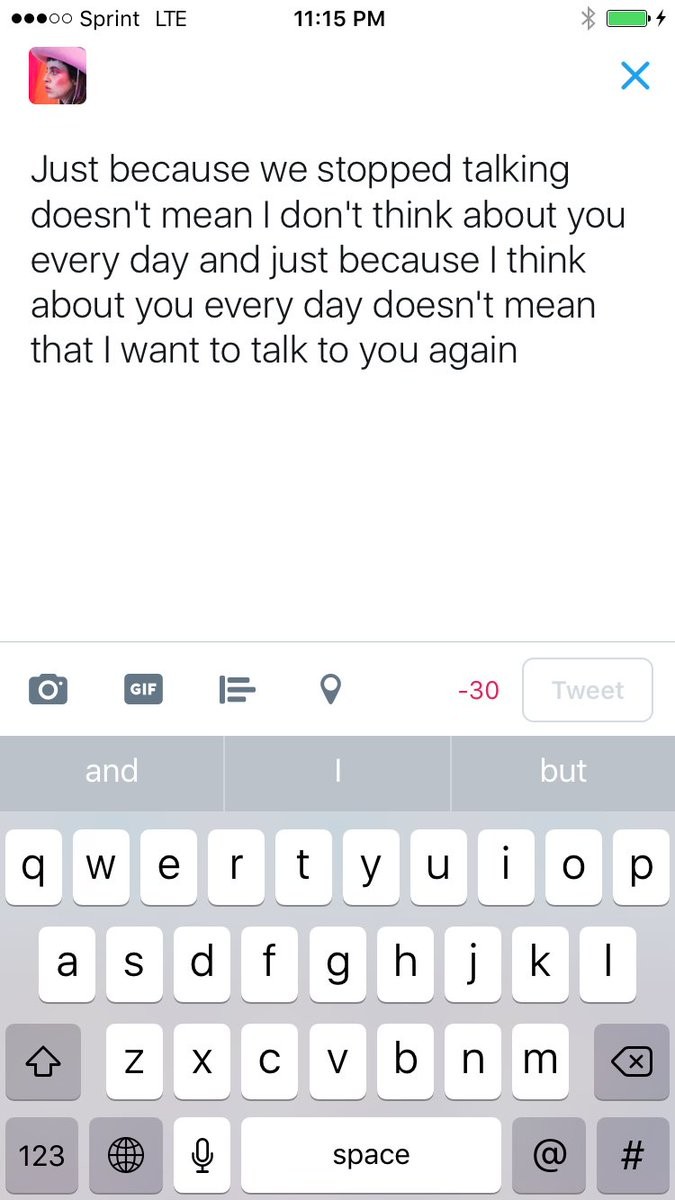
Task: Add a photo with the camera icon
Action: coord(48,689)
